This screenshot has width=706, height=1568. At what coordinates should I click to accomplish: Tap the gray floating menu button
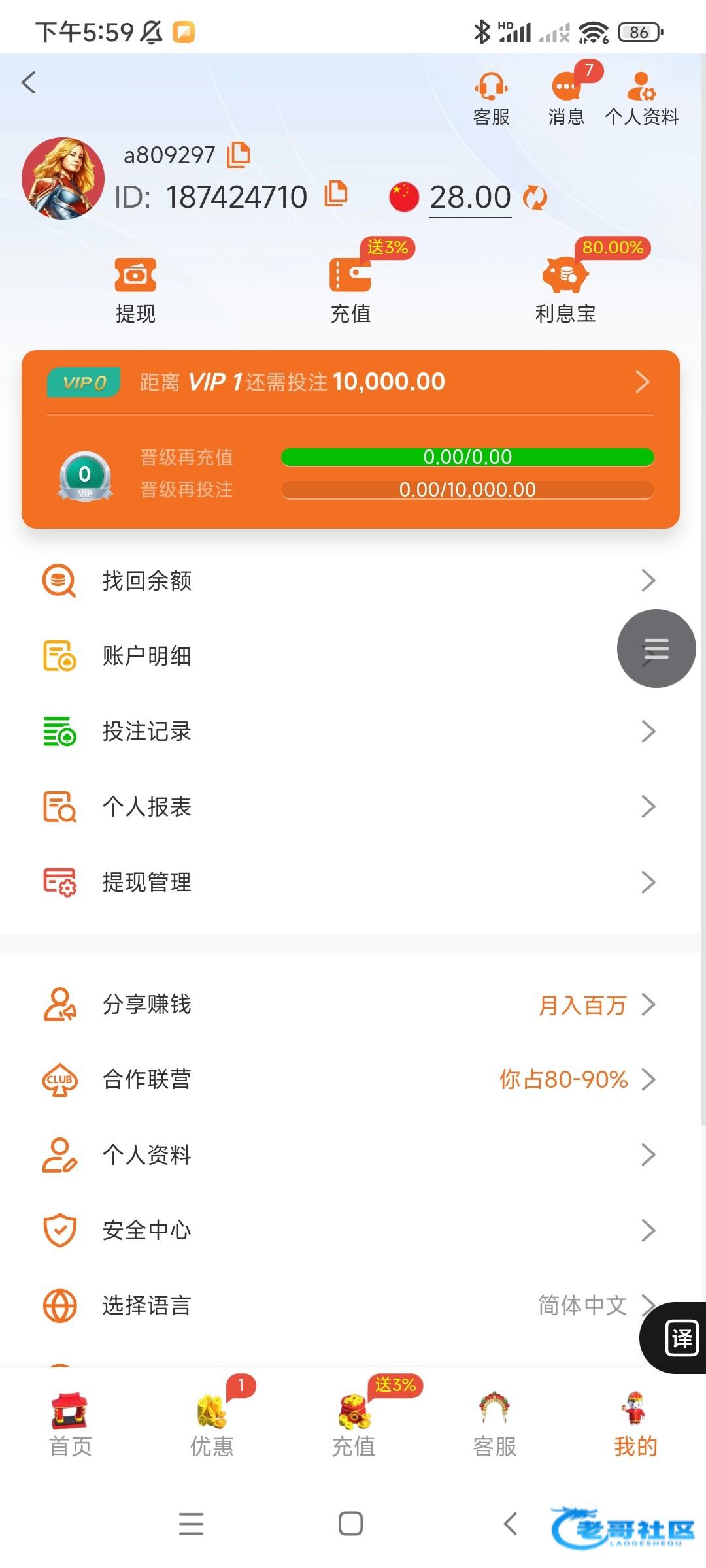pyautogui.click(x=656, y=648)
